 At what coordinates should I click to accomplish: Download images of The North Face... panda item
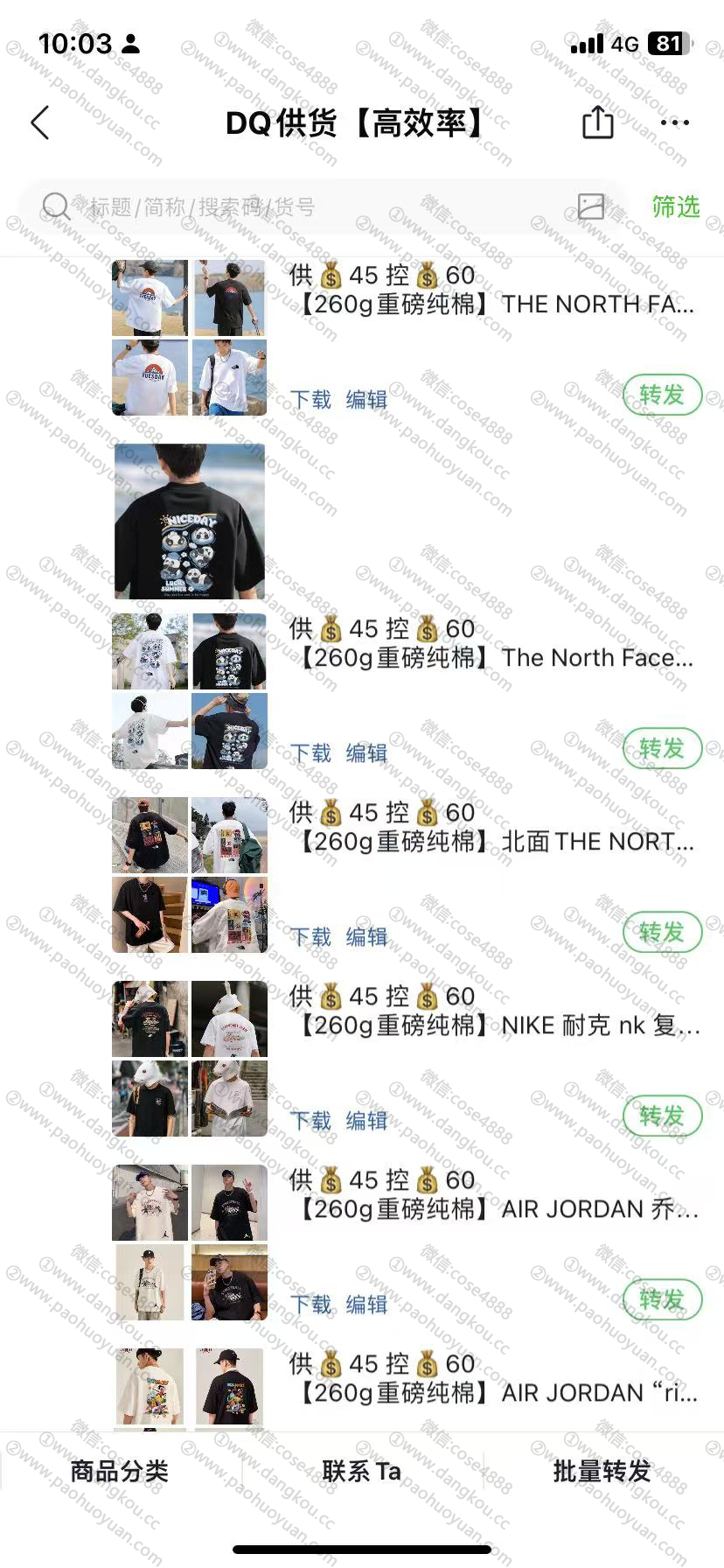click(x=310, y=753)
